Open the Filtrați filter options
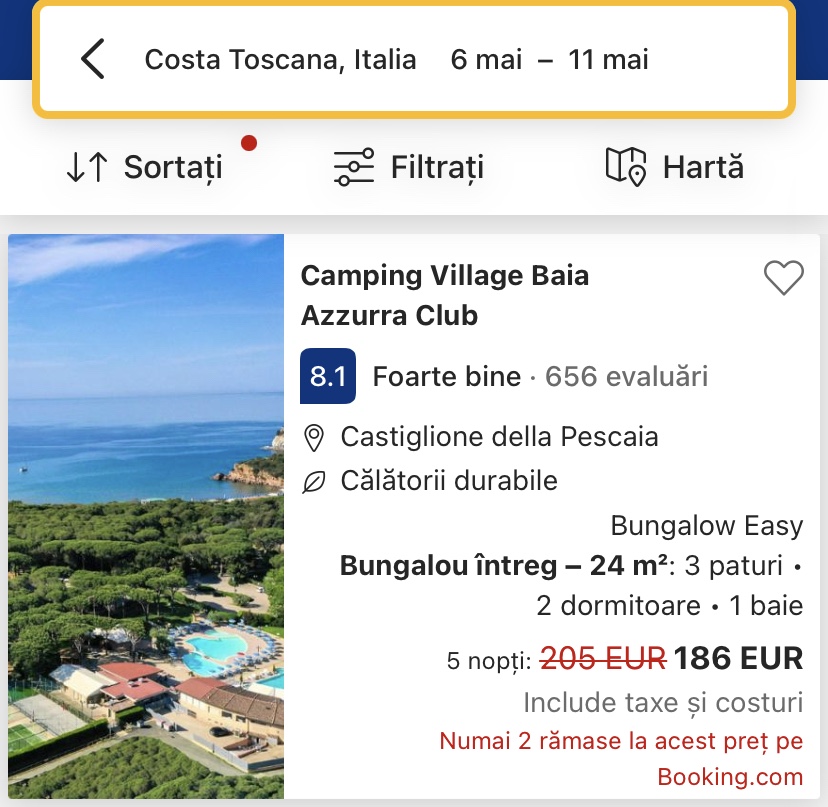828x807 pixels. click(408, 167)
